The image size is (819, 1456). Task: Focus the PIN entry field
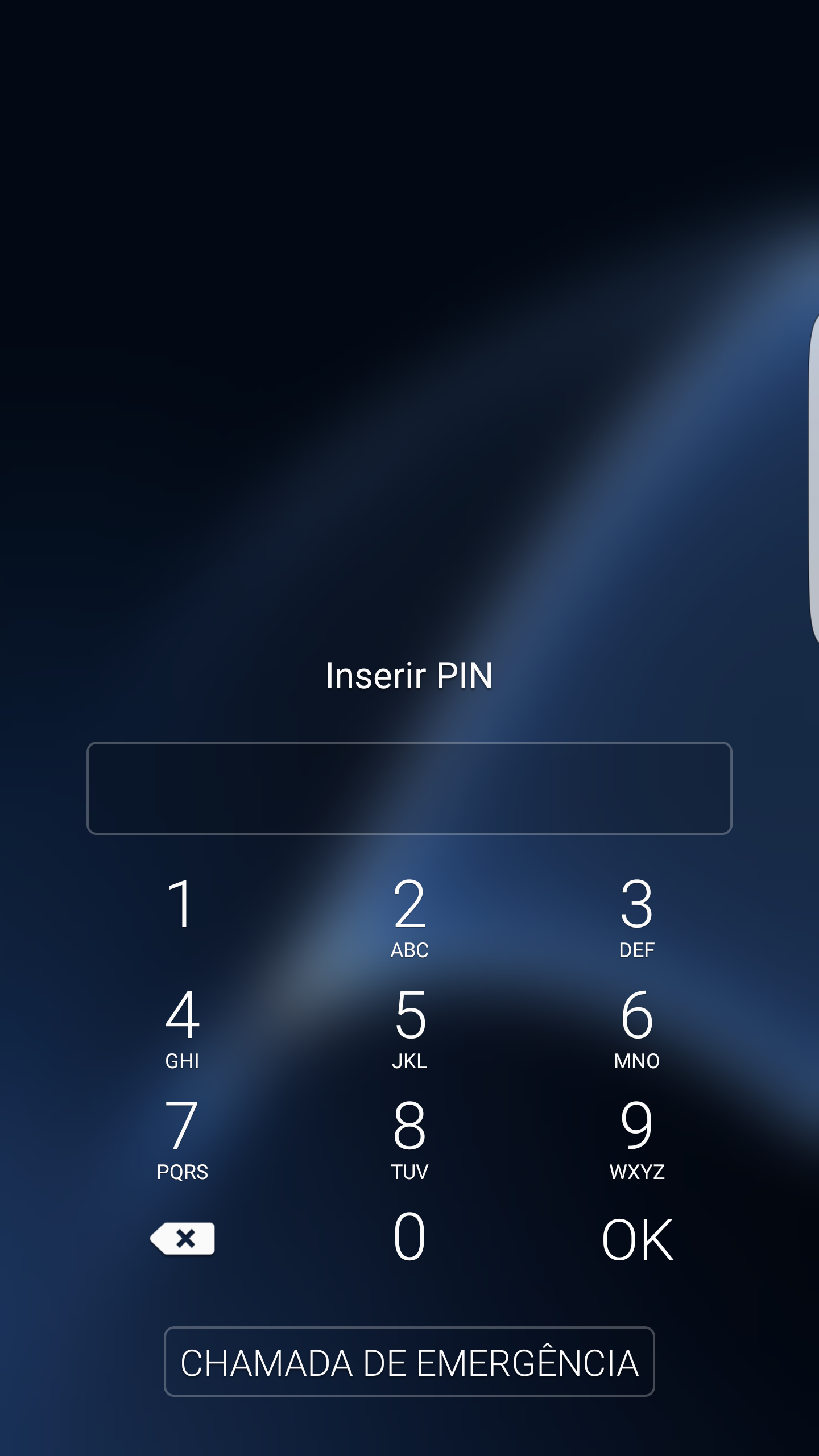(409, 788)
